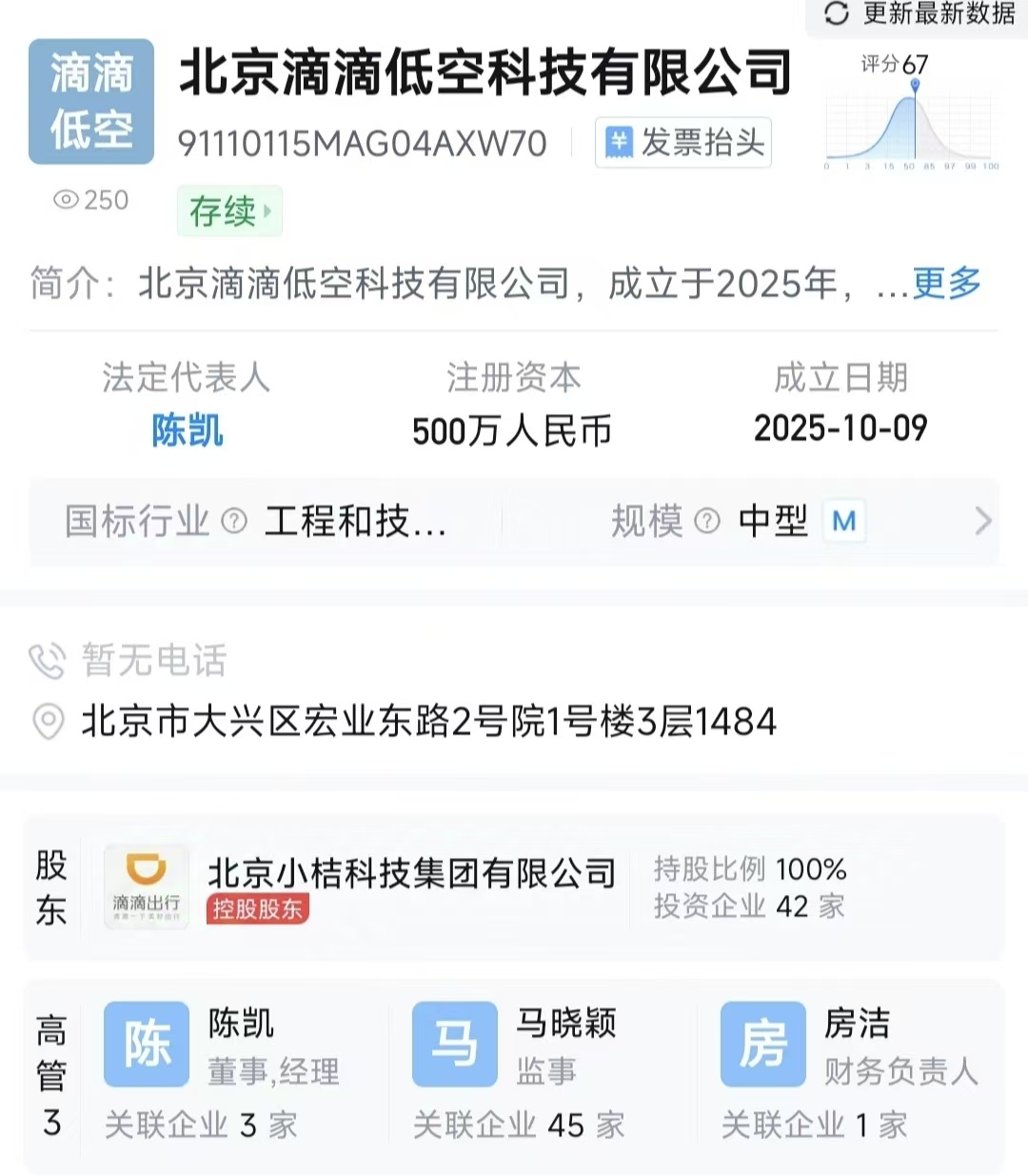The height and width of the screenshot is (1176, 1028).
Task: Tap the 存续 status chip
Action: pos(229,210)
